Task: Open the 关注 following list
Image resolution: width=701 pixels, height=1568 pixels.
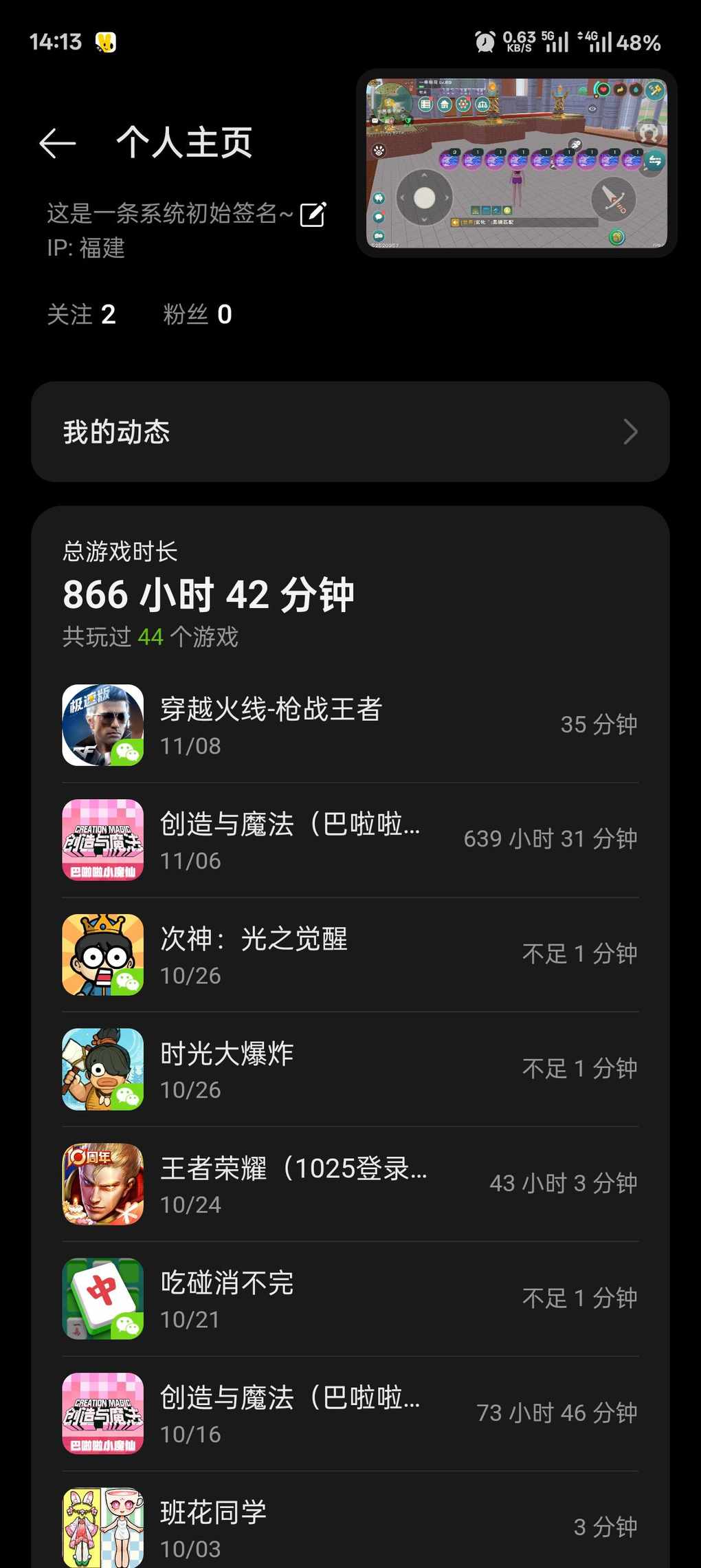Action: [81, 314]
